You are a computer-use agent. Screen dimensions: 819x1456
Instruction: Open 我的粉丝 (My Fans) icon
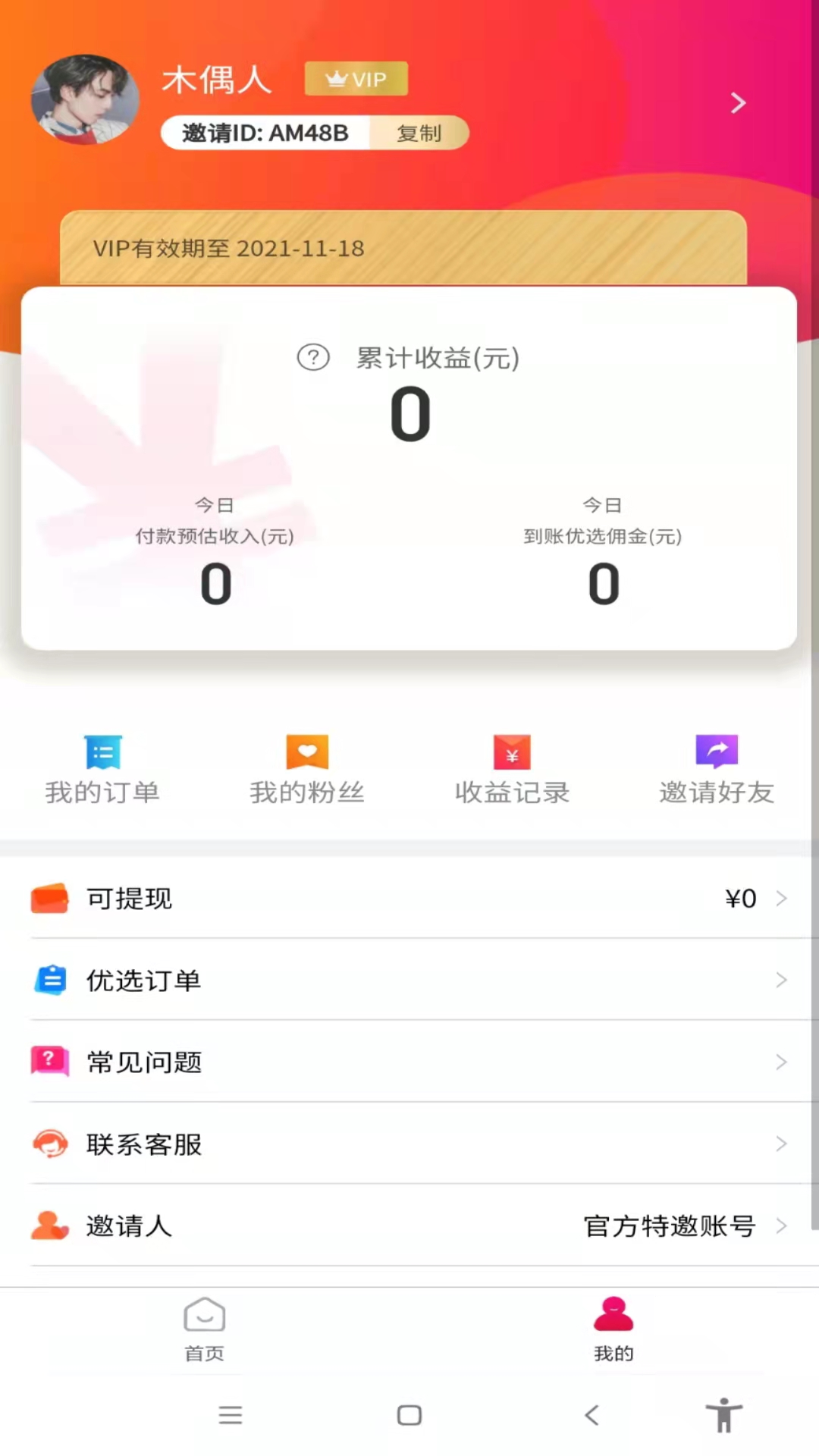click(x=306, y=753)
